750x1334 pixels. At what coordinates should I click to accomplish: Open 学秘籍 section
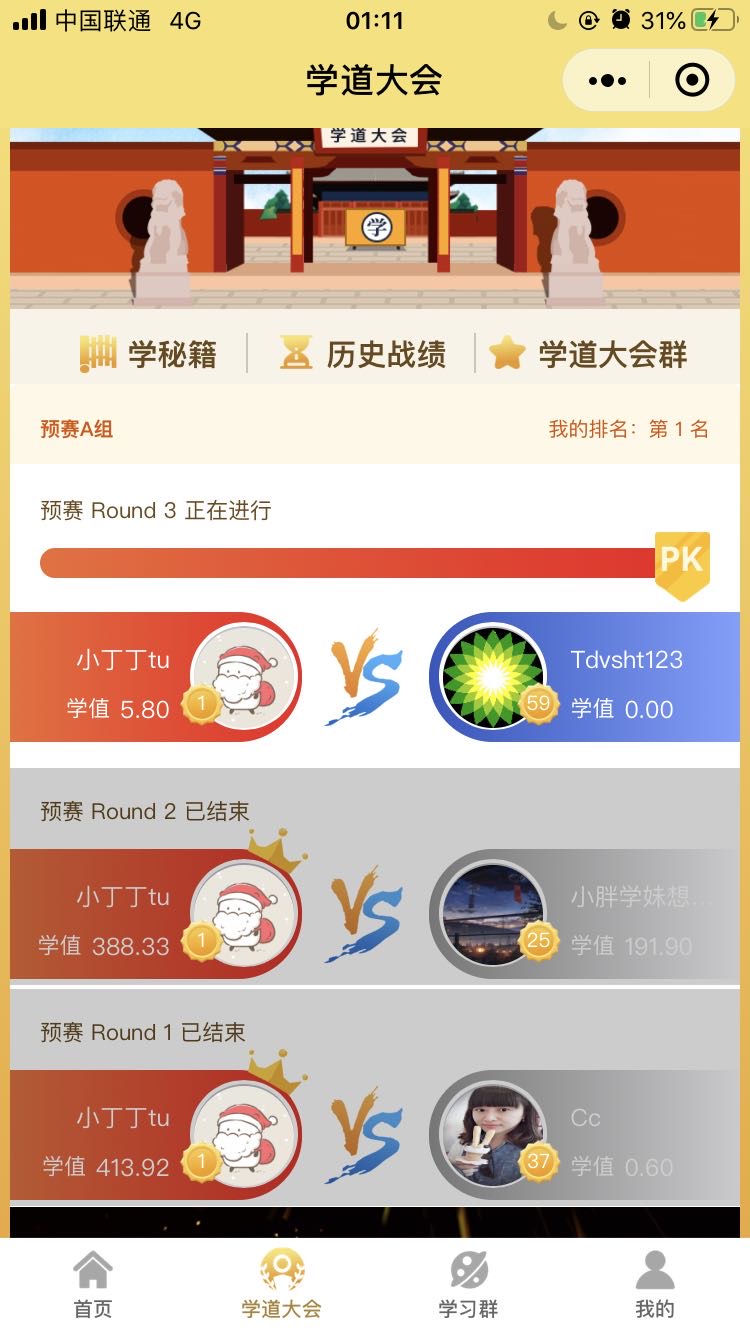149,354
